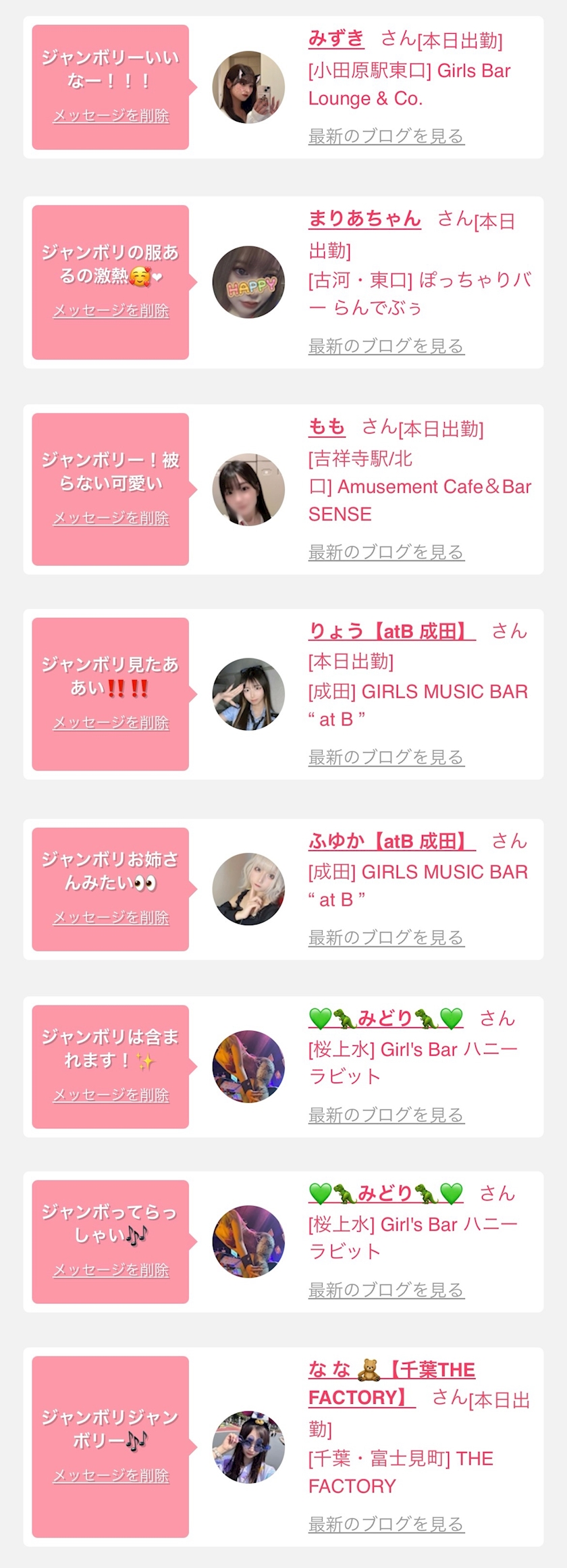View latest blog of まりあちゃん
The width and height of the screenshot is (567, 1568).
(x=386, y=346)
